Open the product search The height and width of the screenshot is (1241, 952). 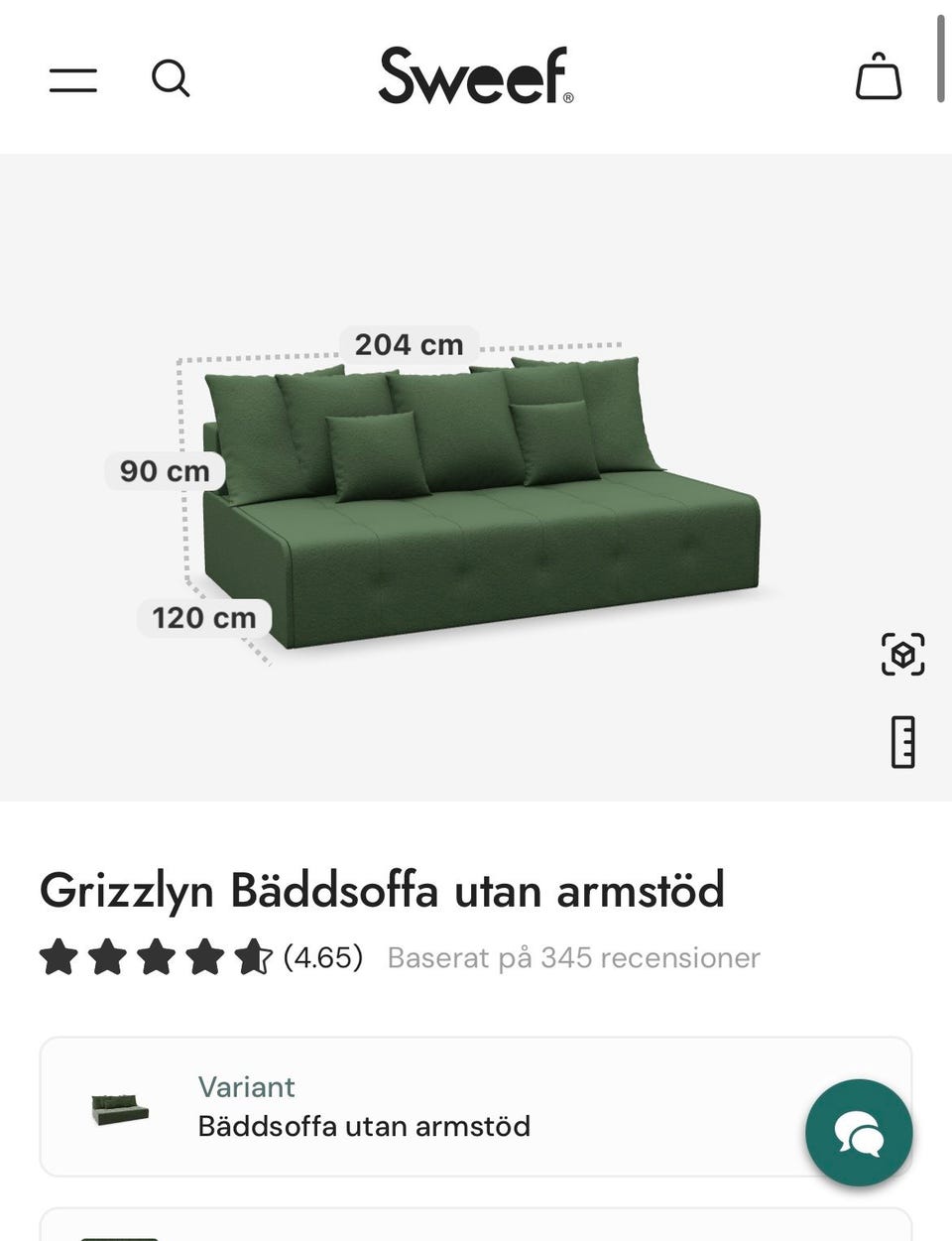pyautogui.click(x=171, y=79)
